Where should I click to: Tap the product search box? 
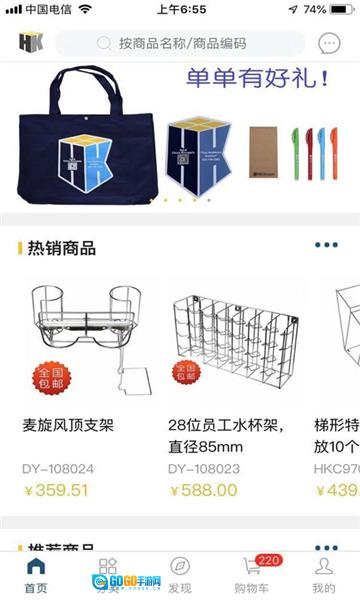180,43
